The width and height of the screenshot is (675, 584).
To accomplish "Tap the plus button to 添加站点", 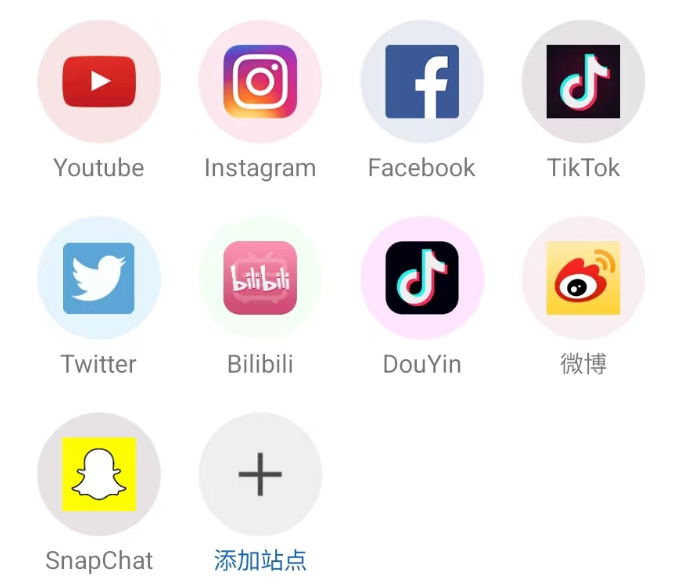I will click(x=260, y=474).
